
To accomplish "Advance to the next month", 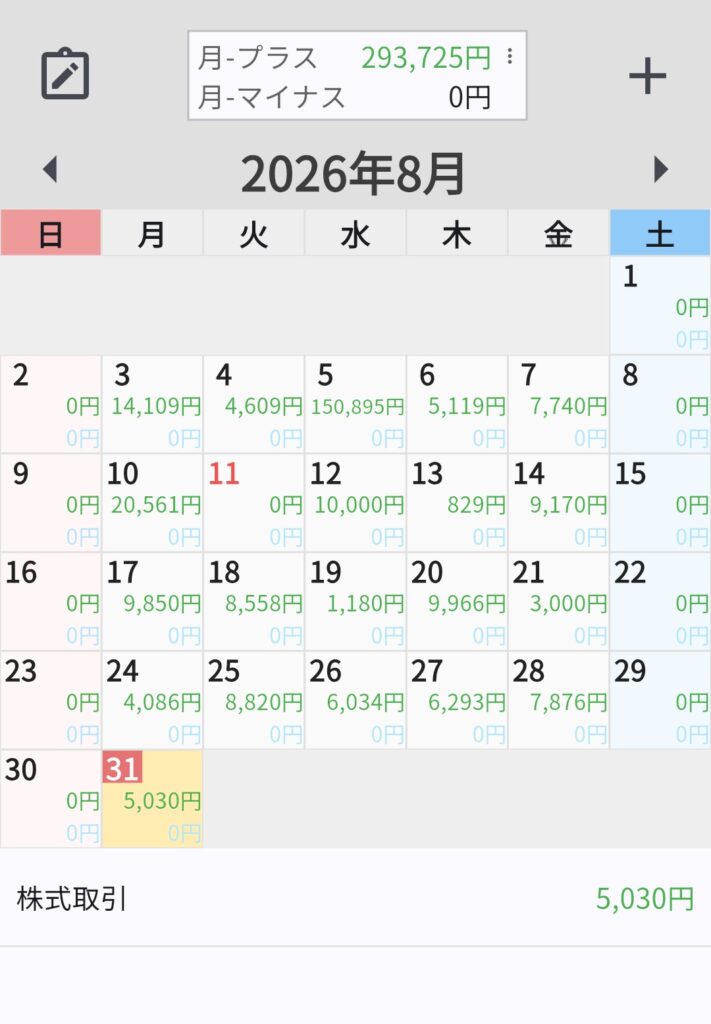I will 661,169.
